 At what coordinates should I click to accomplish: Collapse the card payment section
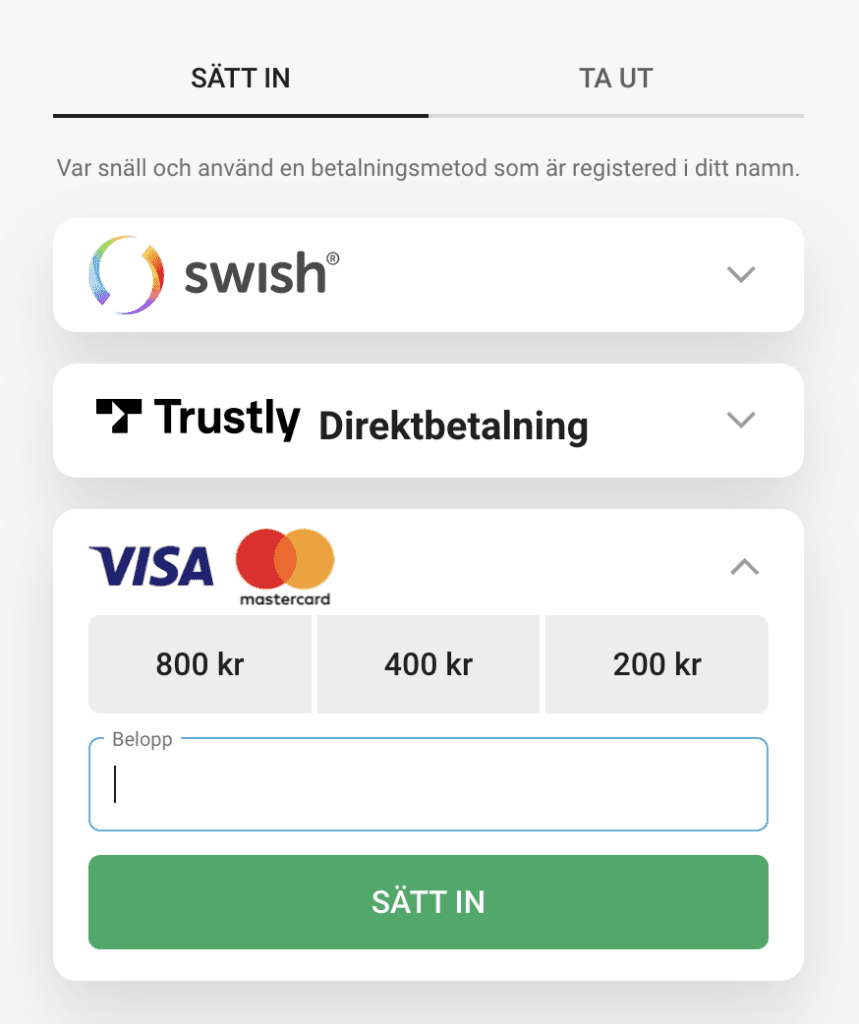(744, 566)
